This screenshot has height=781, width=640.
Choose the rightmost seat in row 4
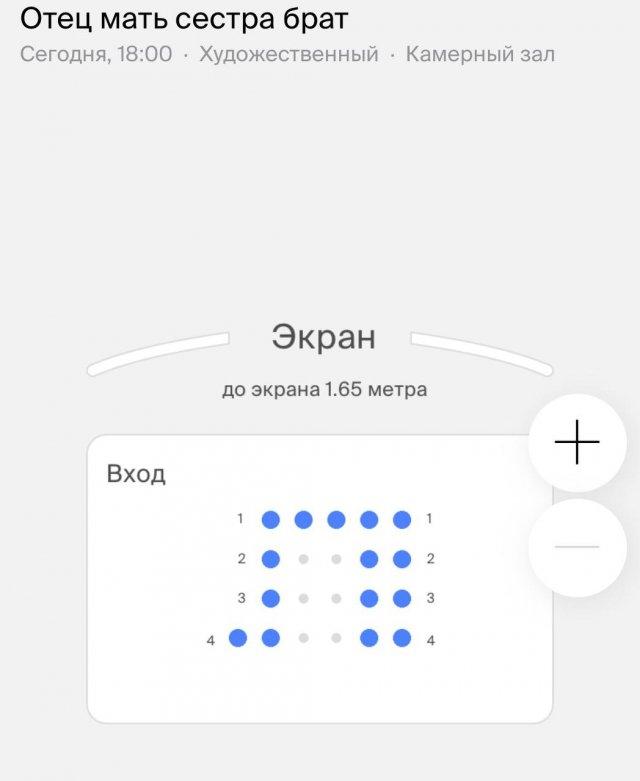pos(402,638)
